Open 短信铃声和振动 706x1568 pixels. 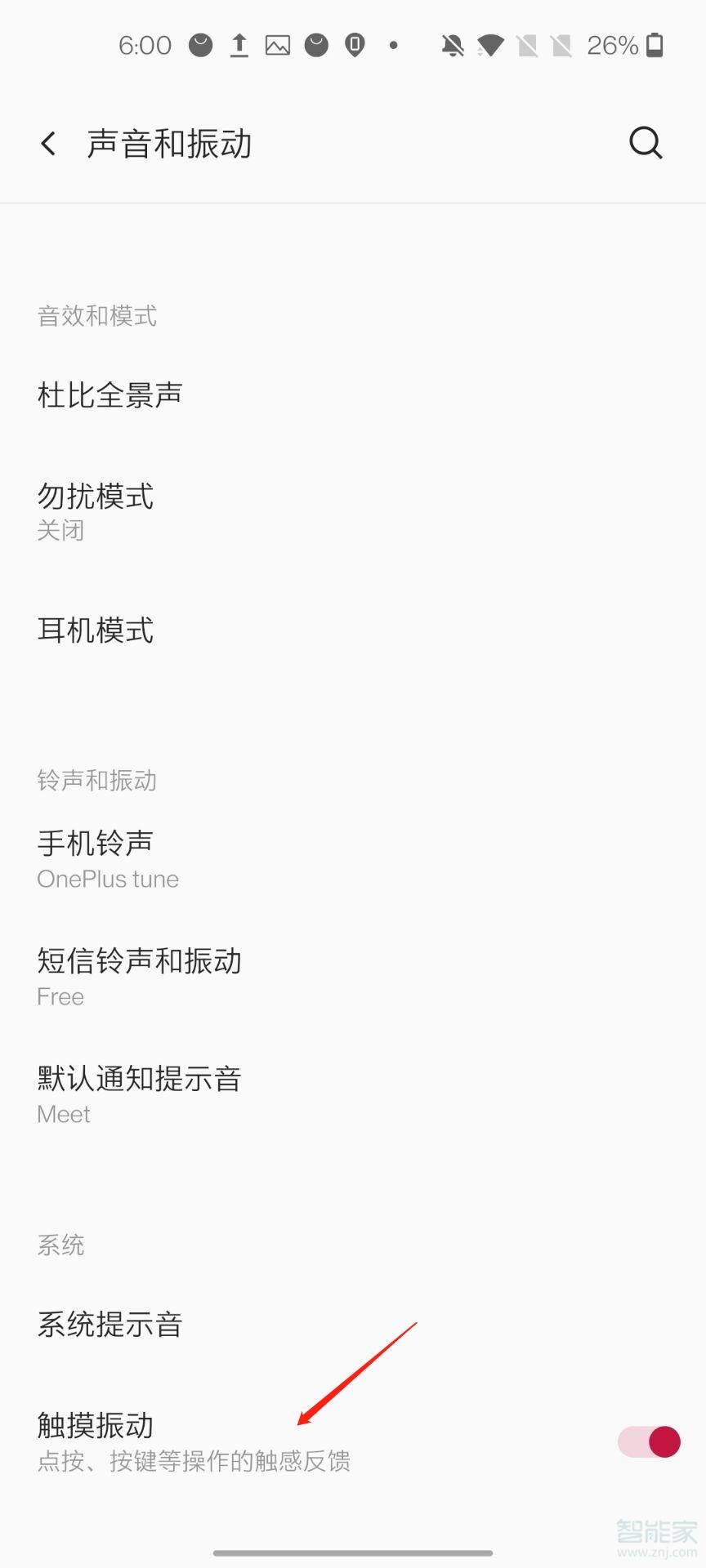[x=353, y=978]
